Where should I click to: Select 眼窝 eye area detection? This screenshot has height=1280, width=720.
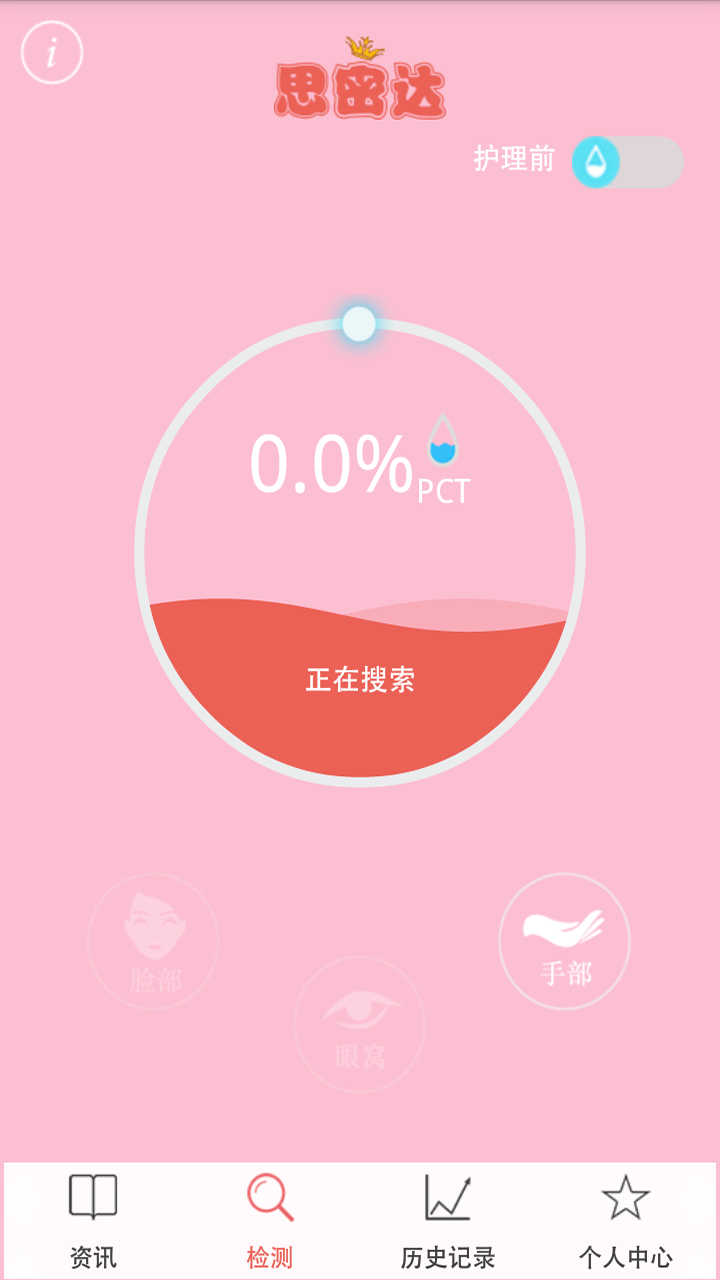point(359,1024)
